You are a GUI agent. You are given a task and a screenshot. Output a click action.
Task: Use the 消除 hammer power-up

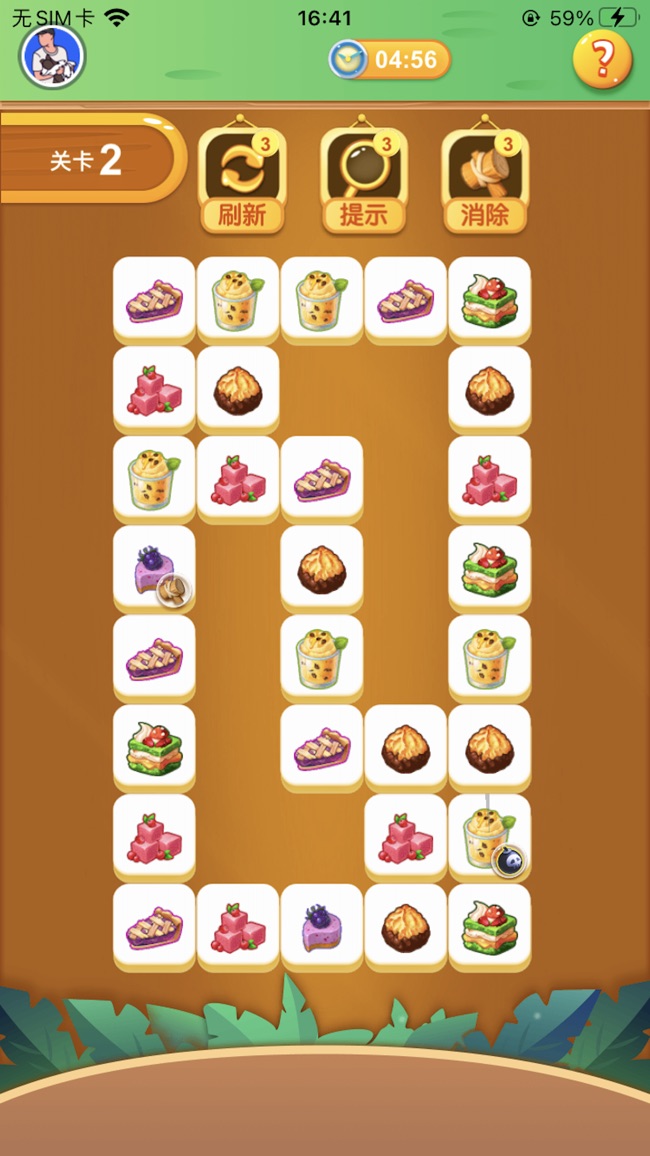point(485,181)
